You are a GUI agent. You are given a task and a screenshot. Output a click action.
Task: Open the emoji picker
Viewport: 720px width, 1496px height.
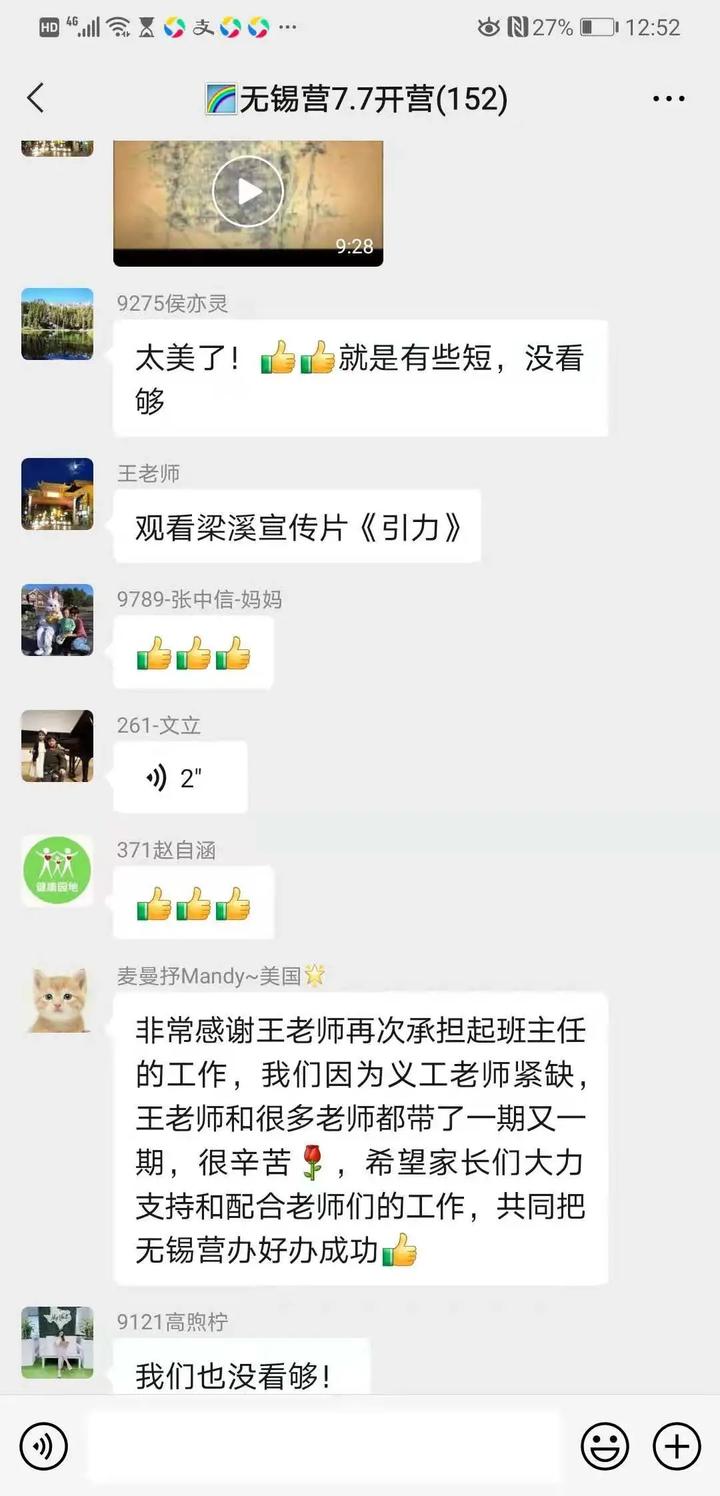pos(605,1446)
